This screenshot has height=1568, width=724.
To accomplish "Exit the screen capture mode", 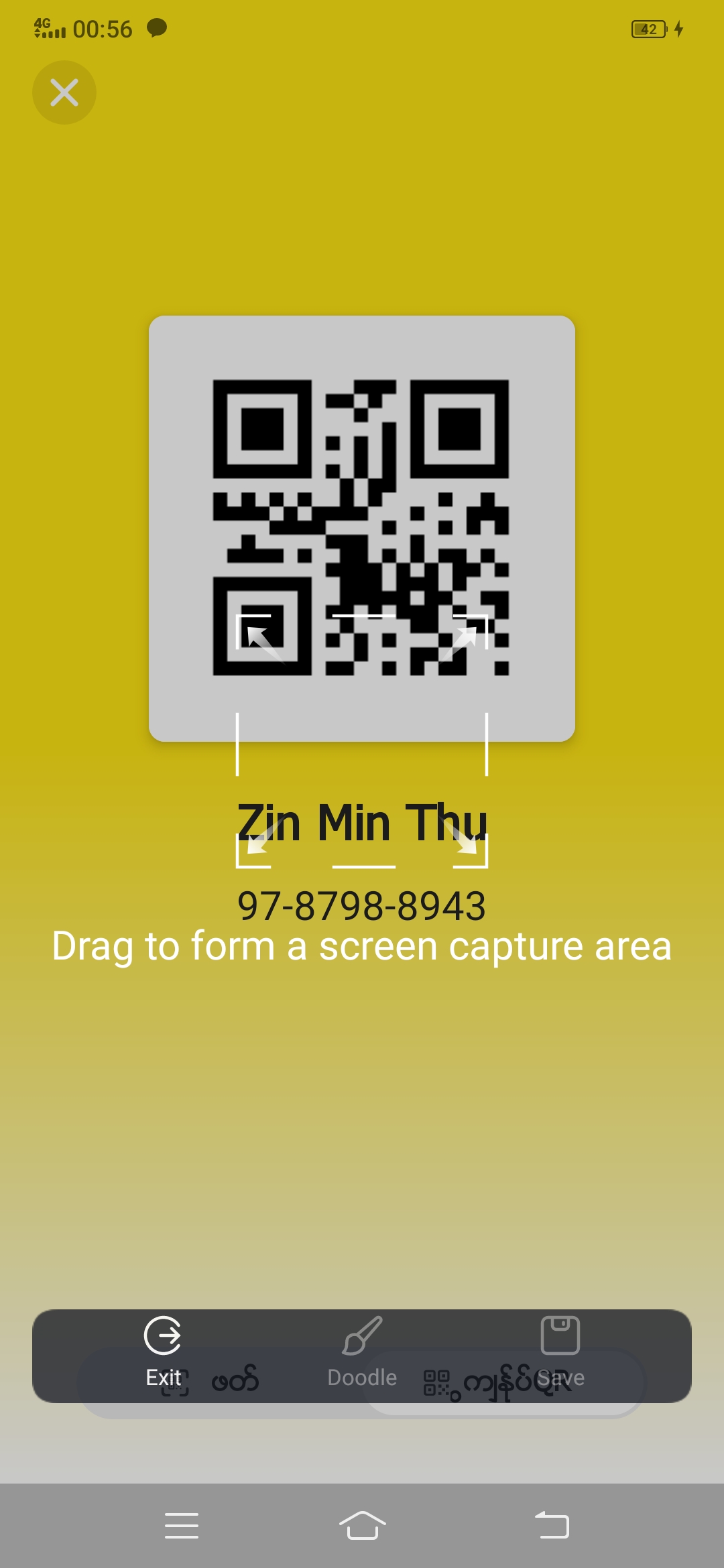I will (163, 1351).
